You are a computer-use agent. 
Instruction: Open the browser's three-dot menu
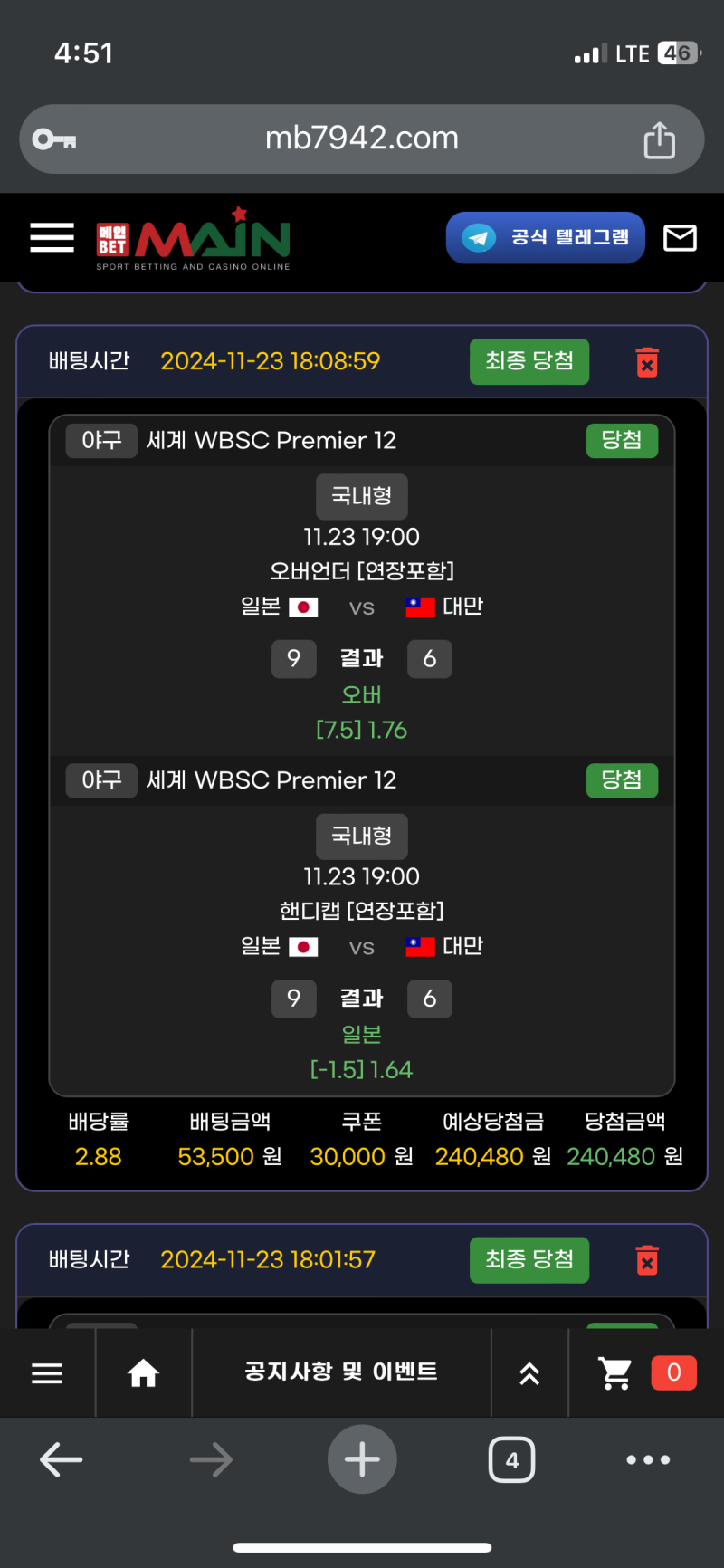(x=648, y=1459)
